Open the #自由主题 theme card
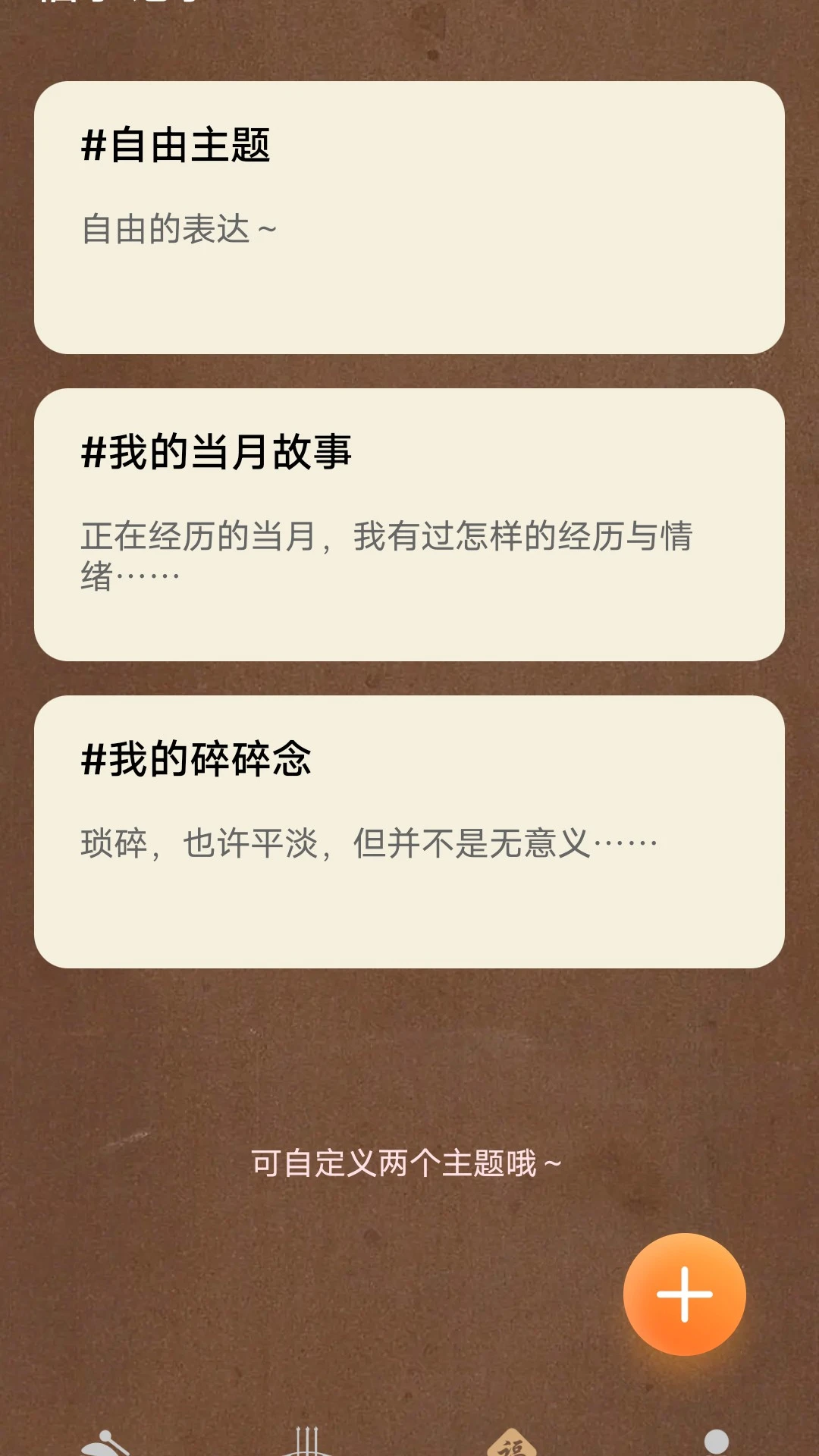Image resolution: width=819 pixels, height=1456 pixels. tap(409, 216)
